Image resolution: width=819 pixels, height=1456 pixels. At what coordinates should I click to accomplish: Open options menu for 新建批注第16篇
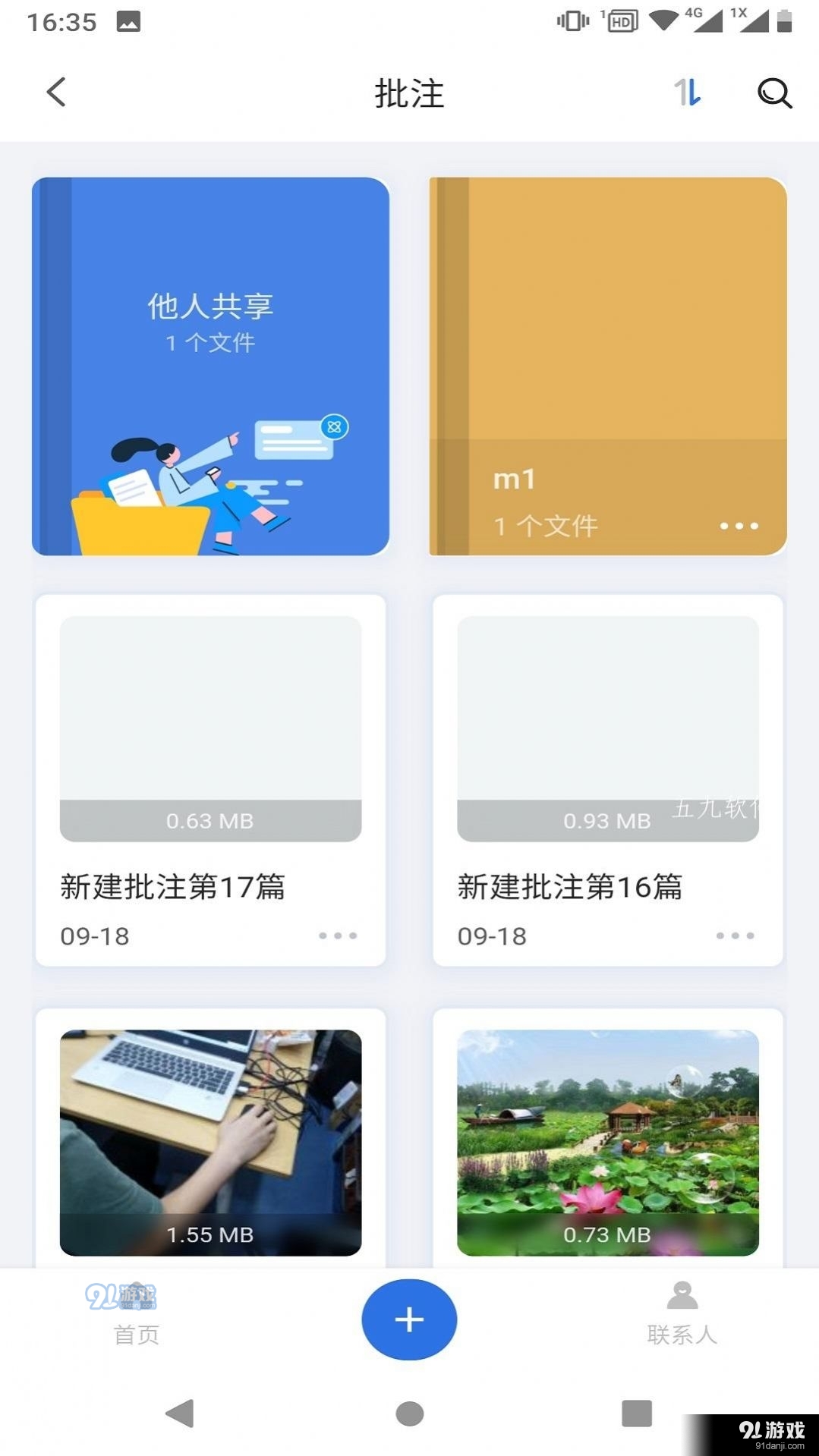(735, 936)
